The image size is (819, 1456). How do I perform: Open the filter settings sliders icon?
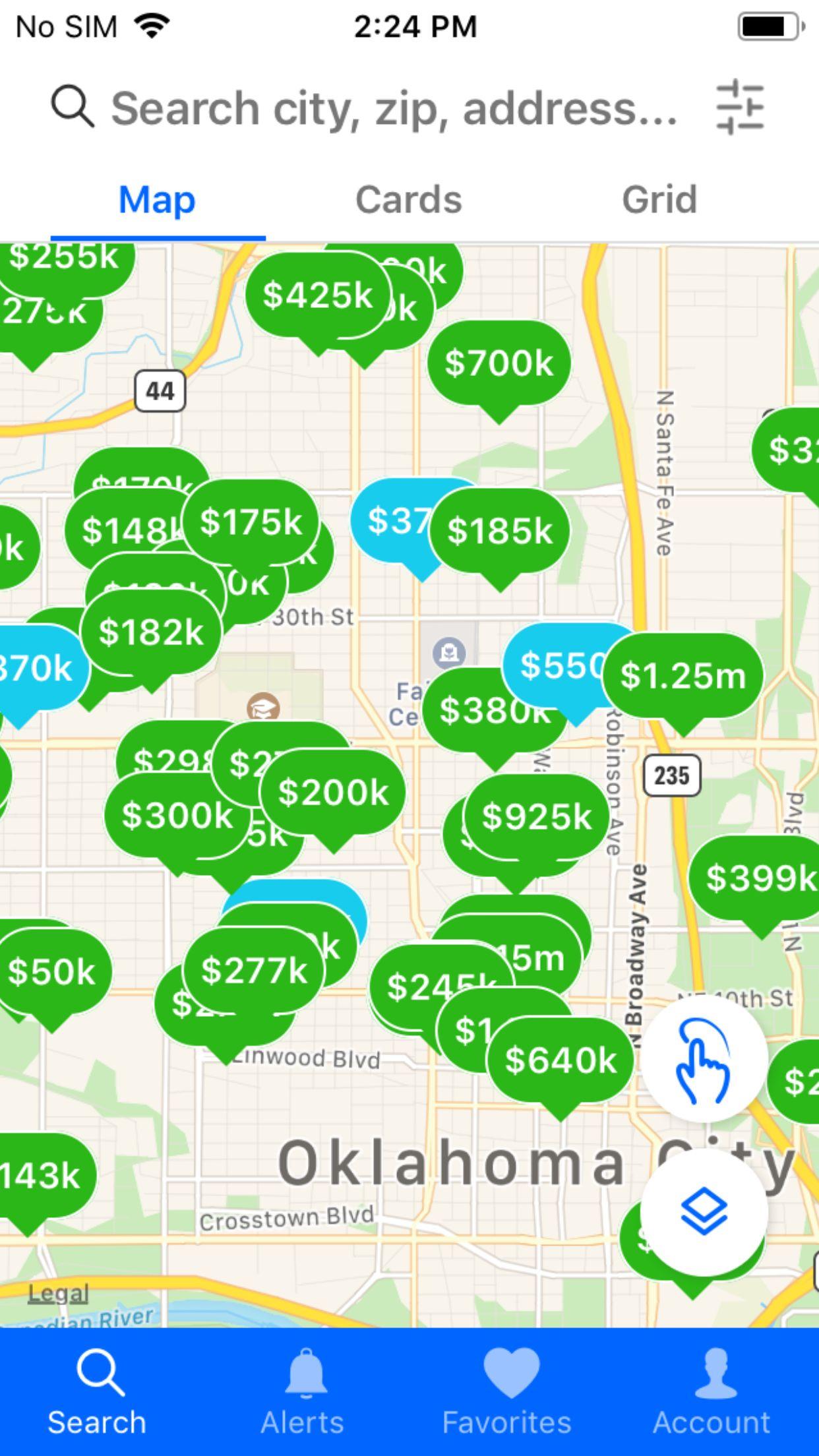point(740,107)
